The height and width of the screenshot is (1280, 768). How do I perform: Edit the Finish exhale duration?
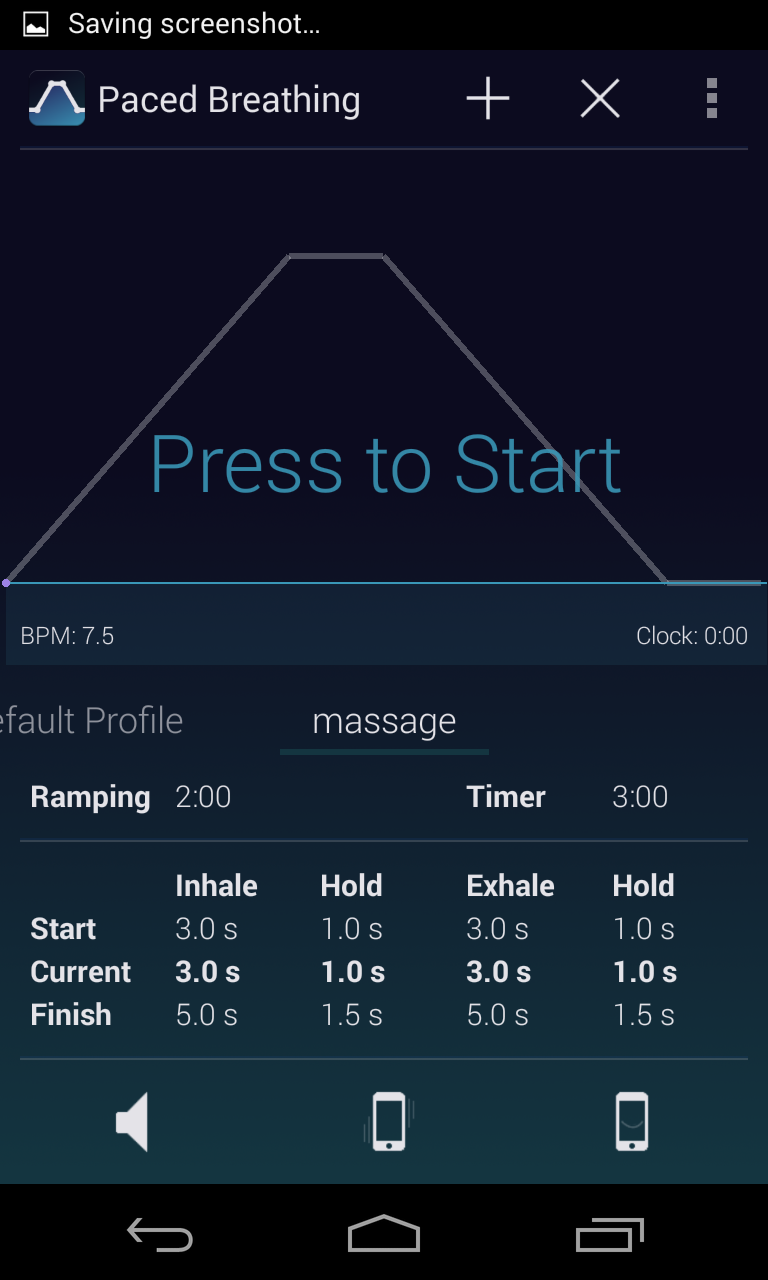click(497, 1015)
